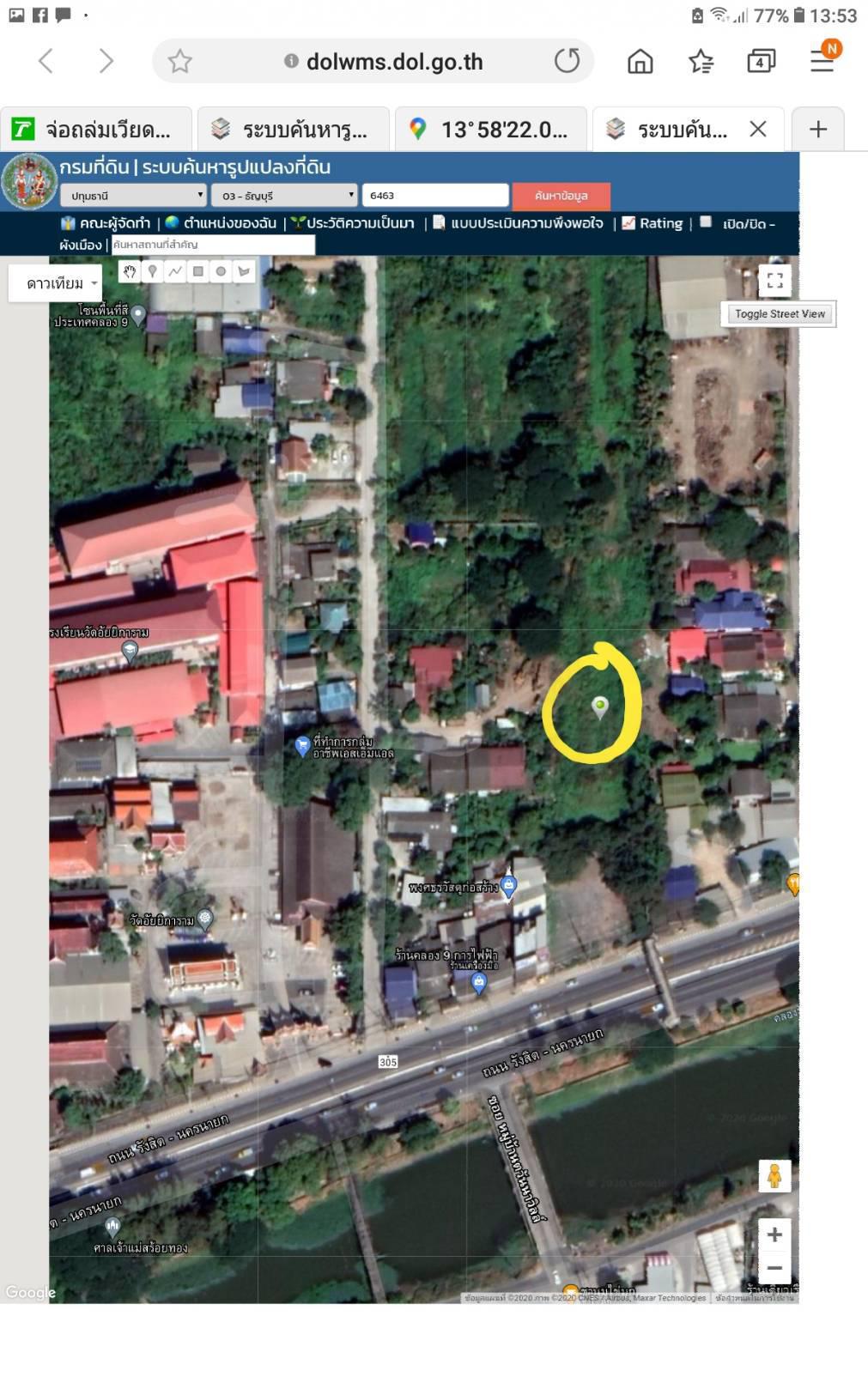Close the current ระบบค้น tab
This screenshot has height=1389, width=868.
757,129
